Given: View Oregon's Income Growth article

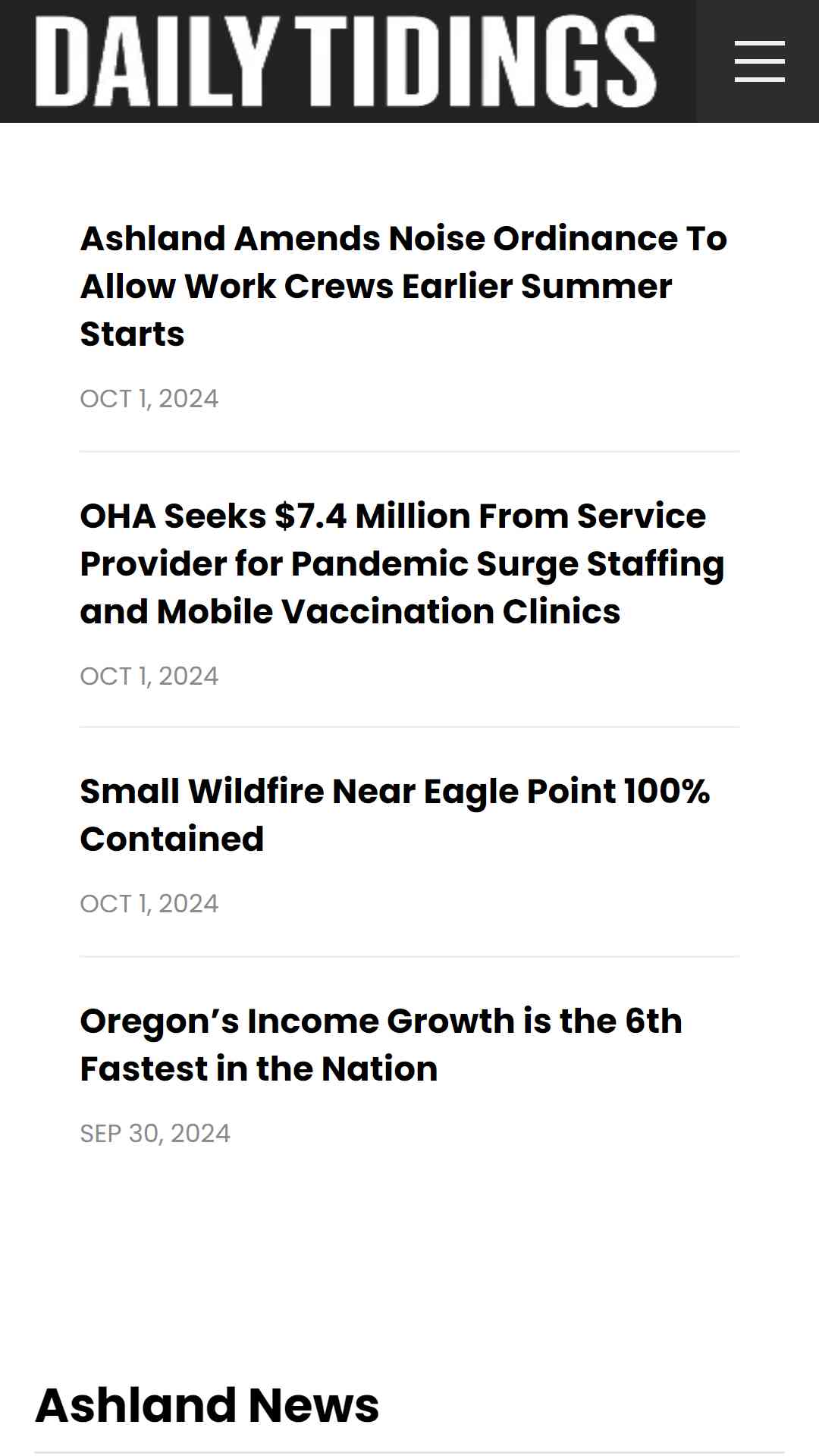Looking at the screenshot, I should tap(381, 1045).
